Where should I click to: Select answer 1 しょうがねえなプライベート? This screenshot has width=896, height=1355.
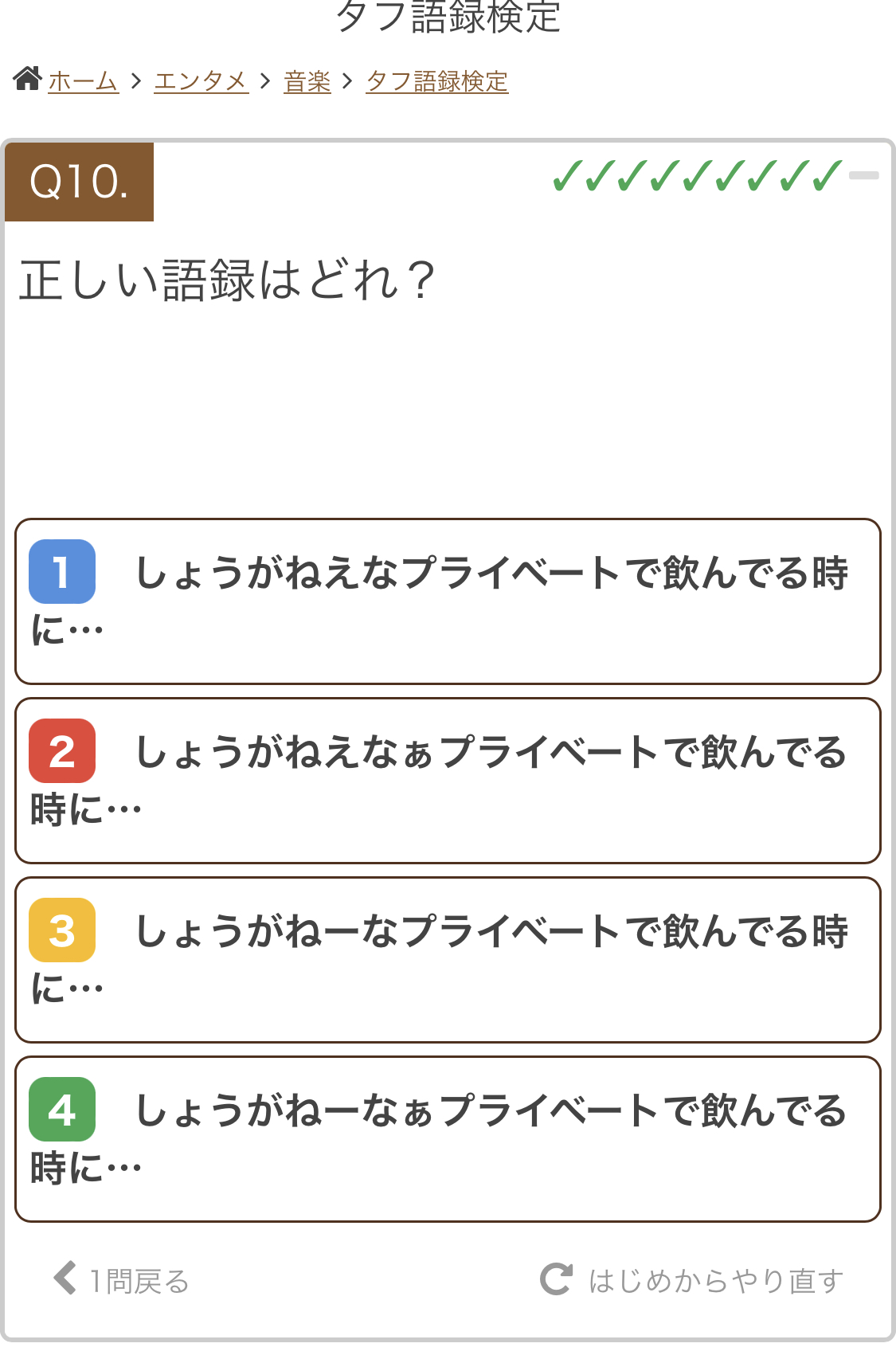pos(448,601)
